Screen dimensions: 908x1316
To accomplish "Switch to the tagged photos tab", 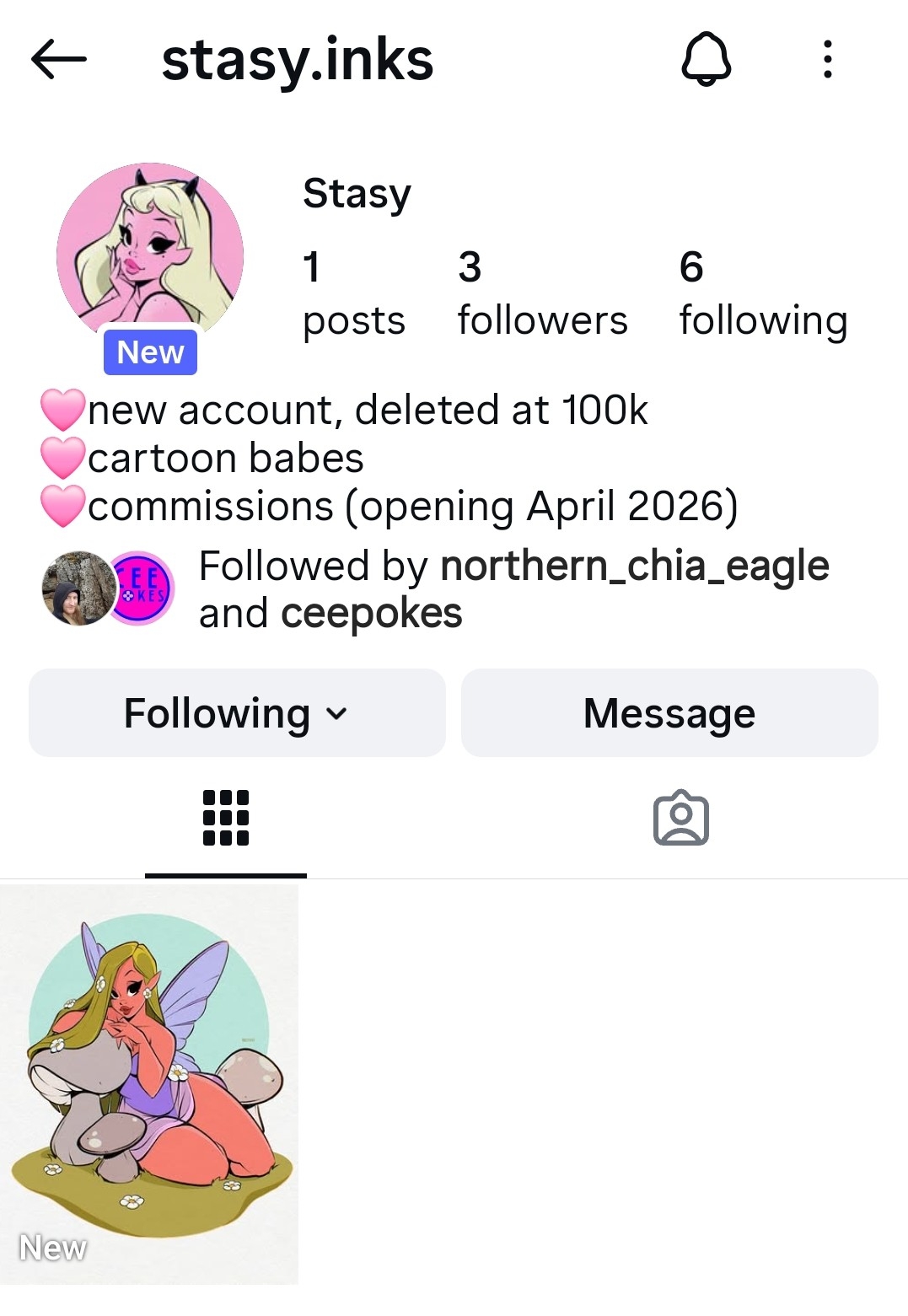I will 680,818.
